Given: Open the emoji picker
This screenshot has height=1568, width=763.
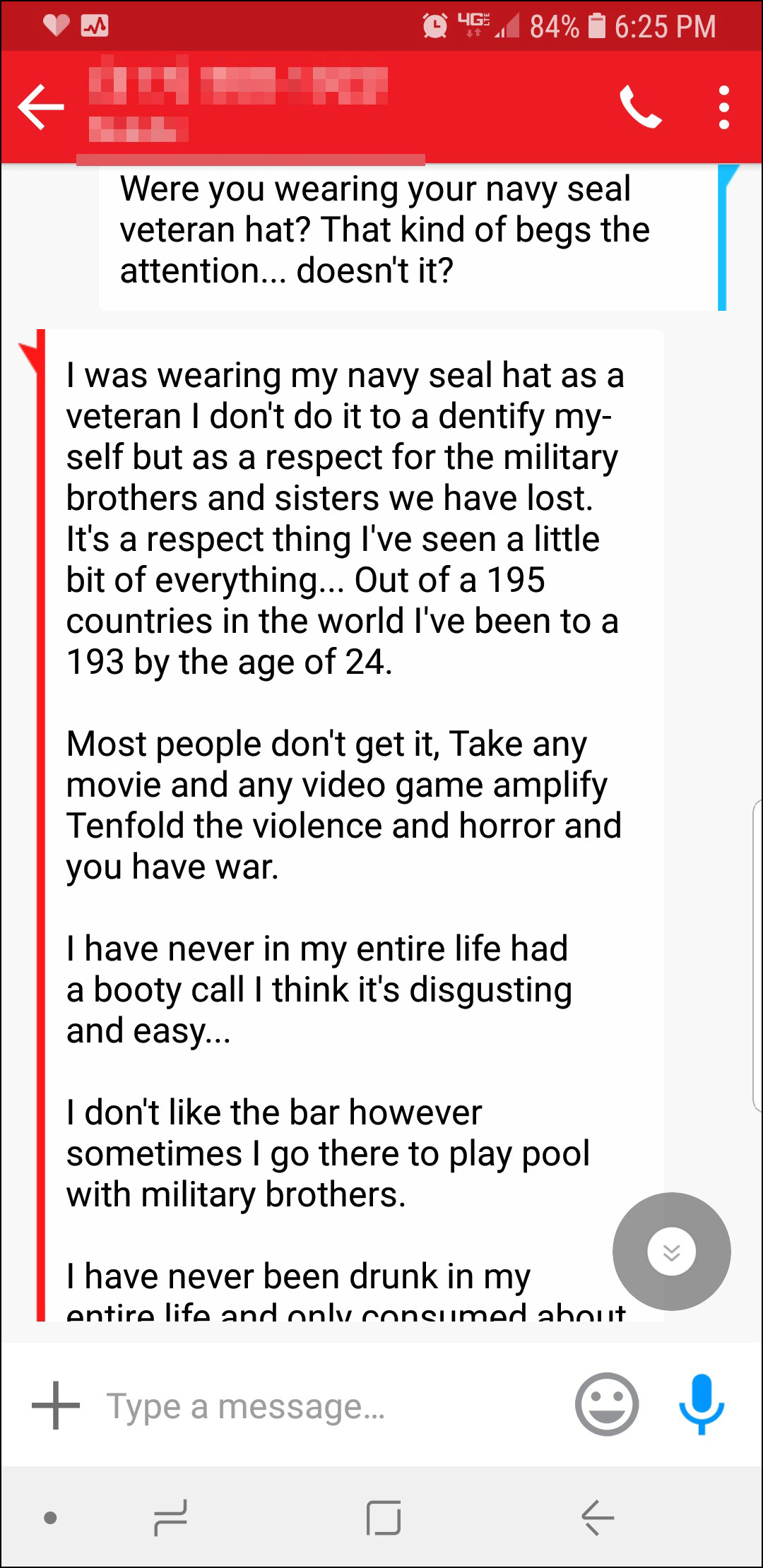Looking at the screenshot, I should click(x=606, y=1404).
